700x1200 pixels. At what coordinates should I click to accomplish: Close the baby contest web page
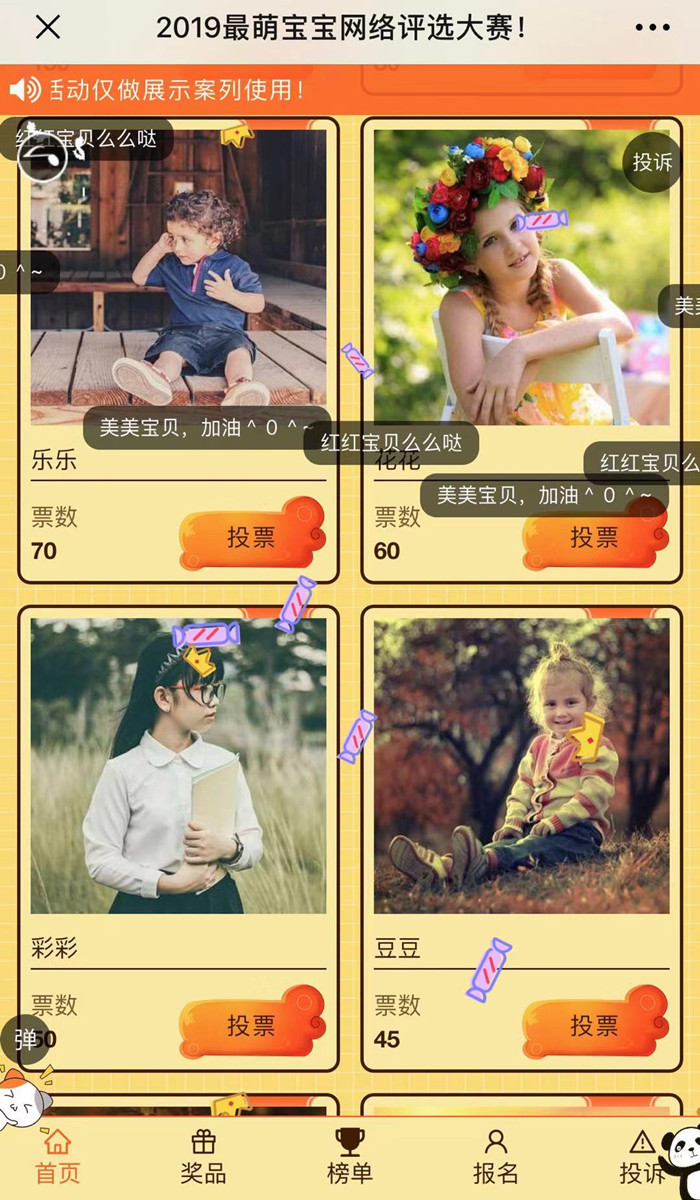click(x=47, y=28)
